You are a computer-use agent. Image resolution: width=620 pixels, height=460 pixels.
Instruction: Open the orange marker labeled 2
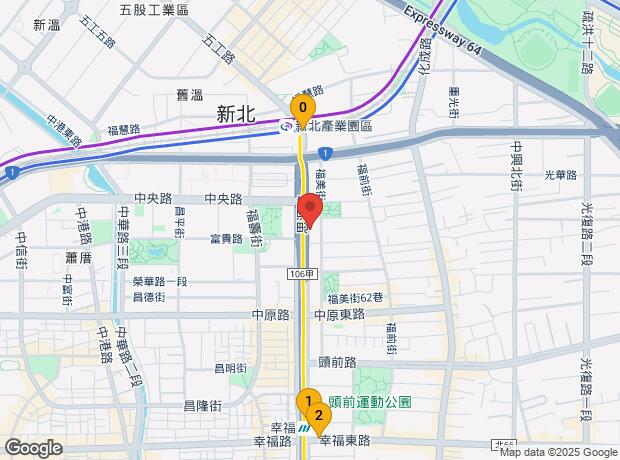pyautogui.click(x=319, y=417)
